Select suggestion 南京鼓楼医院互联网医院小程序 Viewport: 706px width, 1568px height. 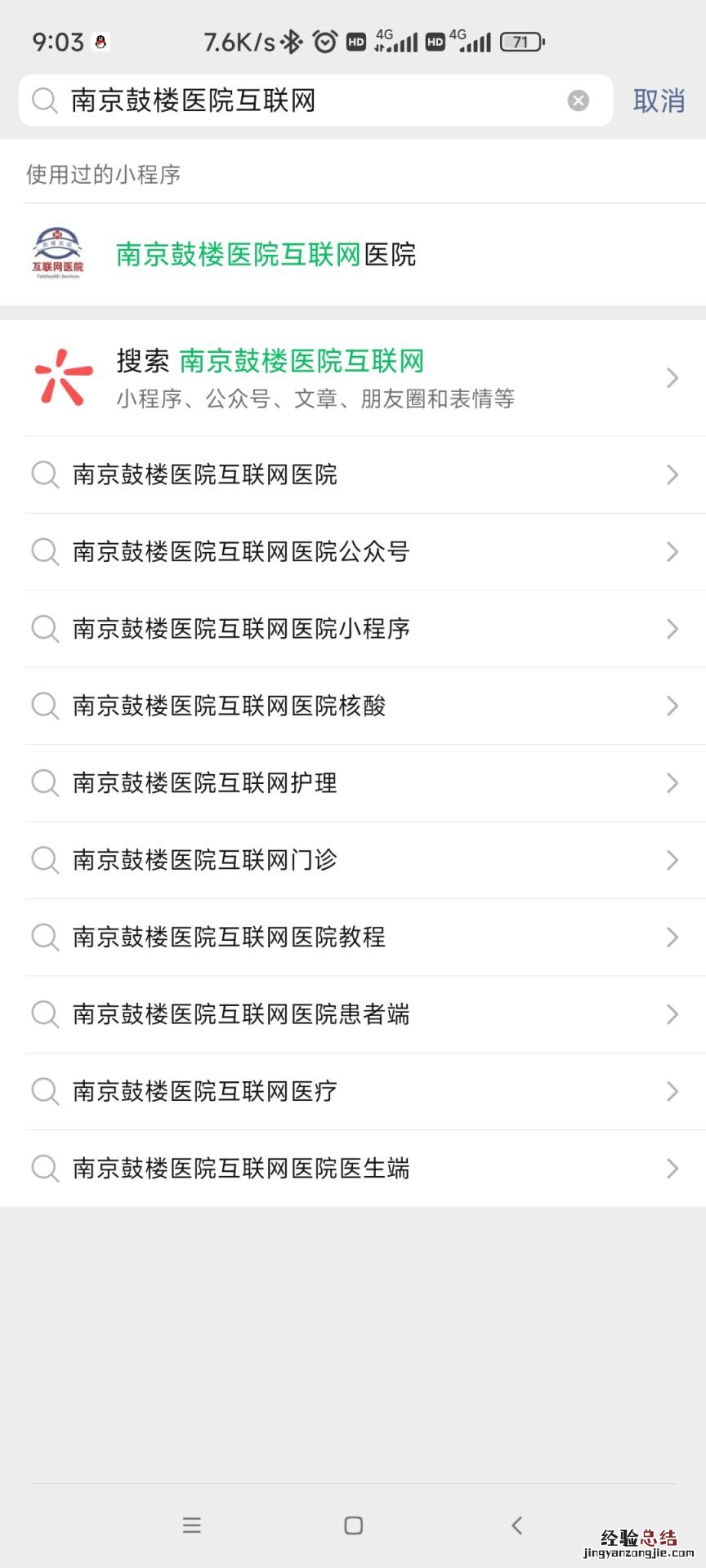[x=353, y=629]
